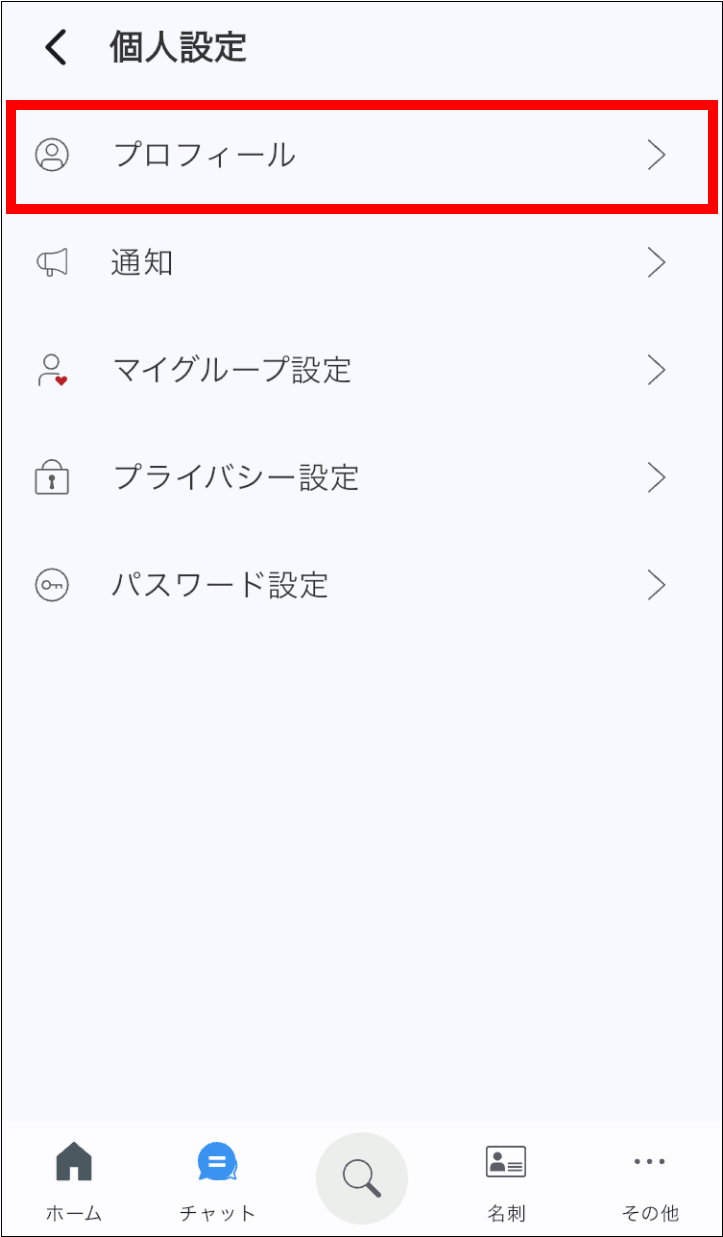Open マイグループ設定
Image resolution: width=723 pixels, height=1237 pixels.
(361, 370)
